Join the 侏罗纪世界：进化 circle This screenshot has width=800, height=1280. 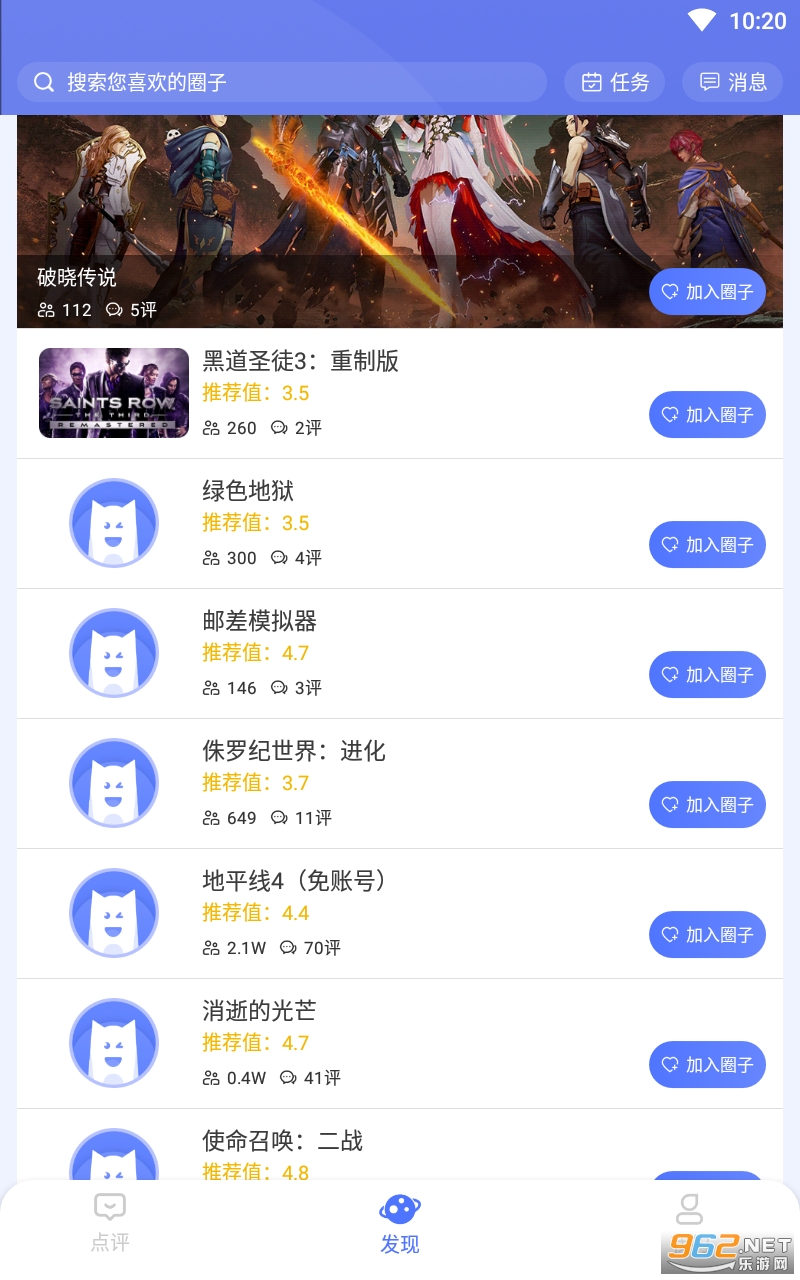tap(707, 805)
